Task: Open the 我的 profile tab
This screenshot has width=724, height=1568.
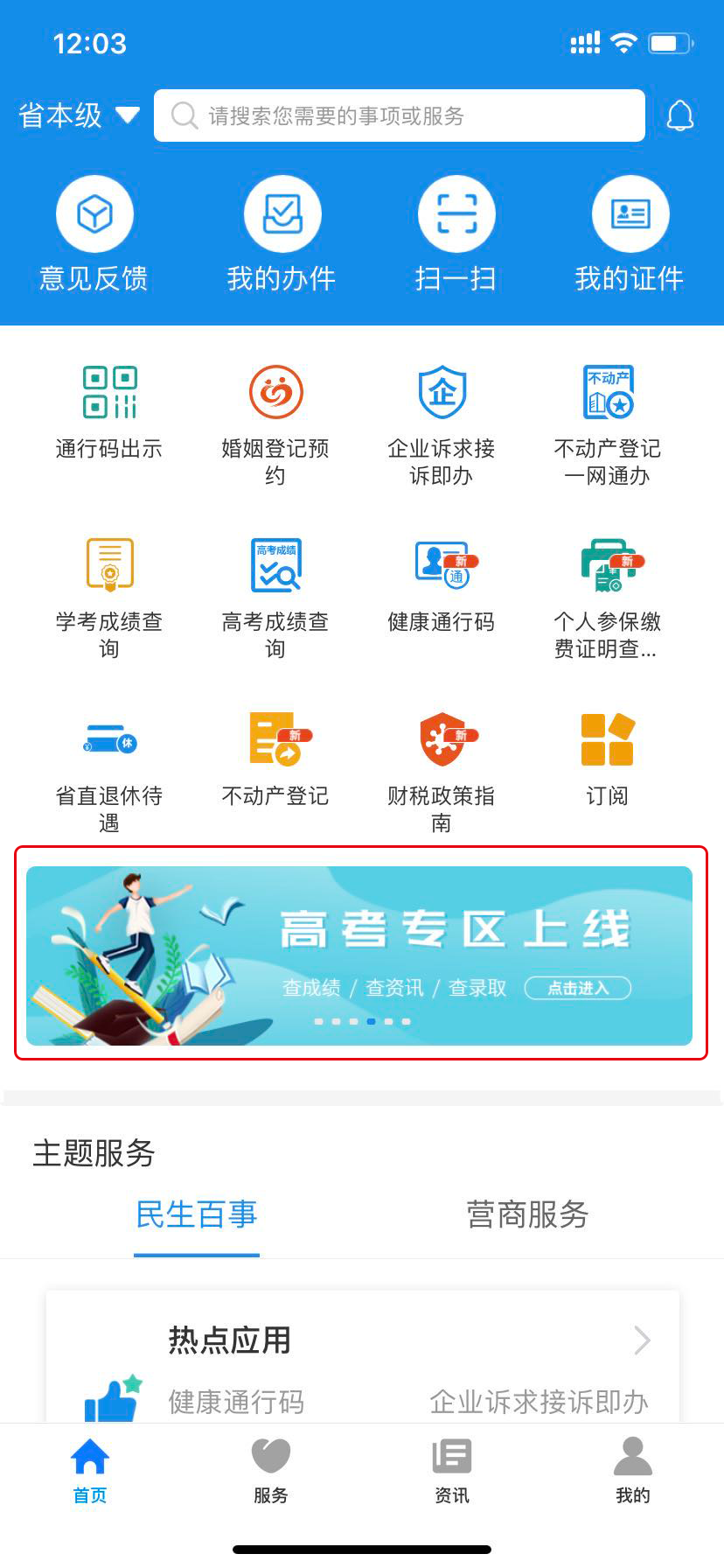Action: coord(632,1470)
